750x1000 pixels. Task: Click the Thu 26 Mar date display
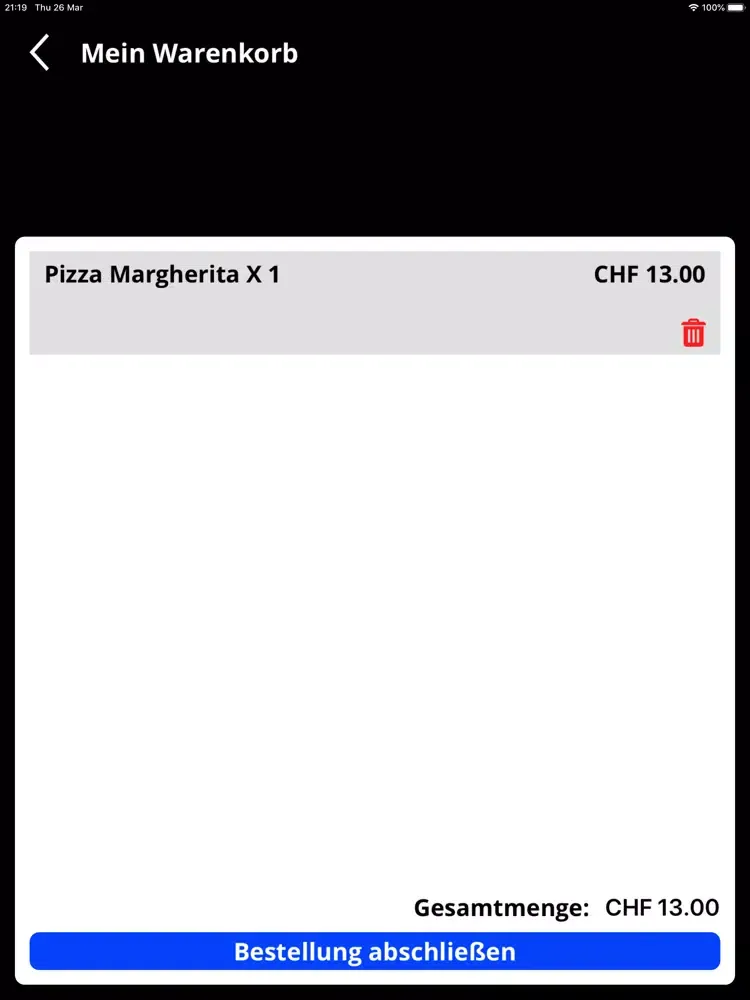pyautogui.click(x=60, y=7)
